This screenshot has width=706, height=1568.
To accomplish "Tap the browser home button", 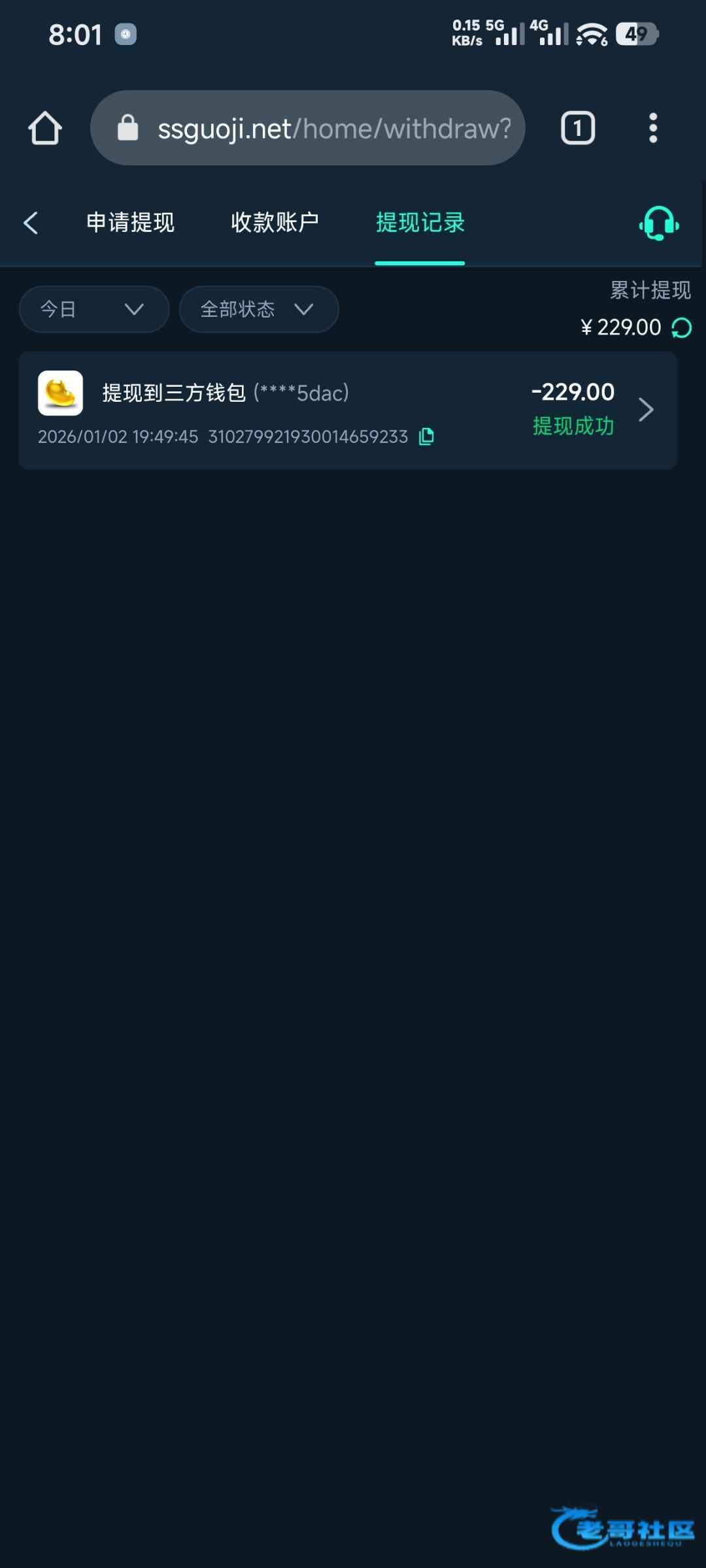I will pos(45,128).
